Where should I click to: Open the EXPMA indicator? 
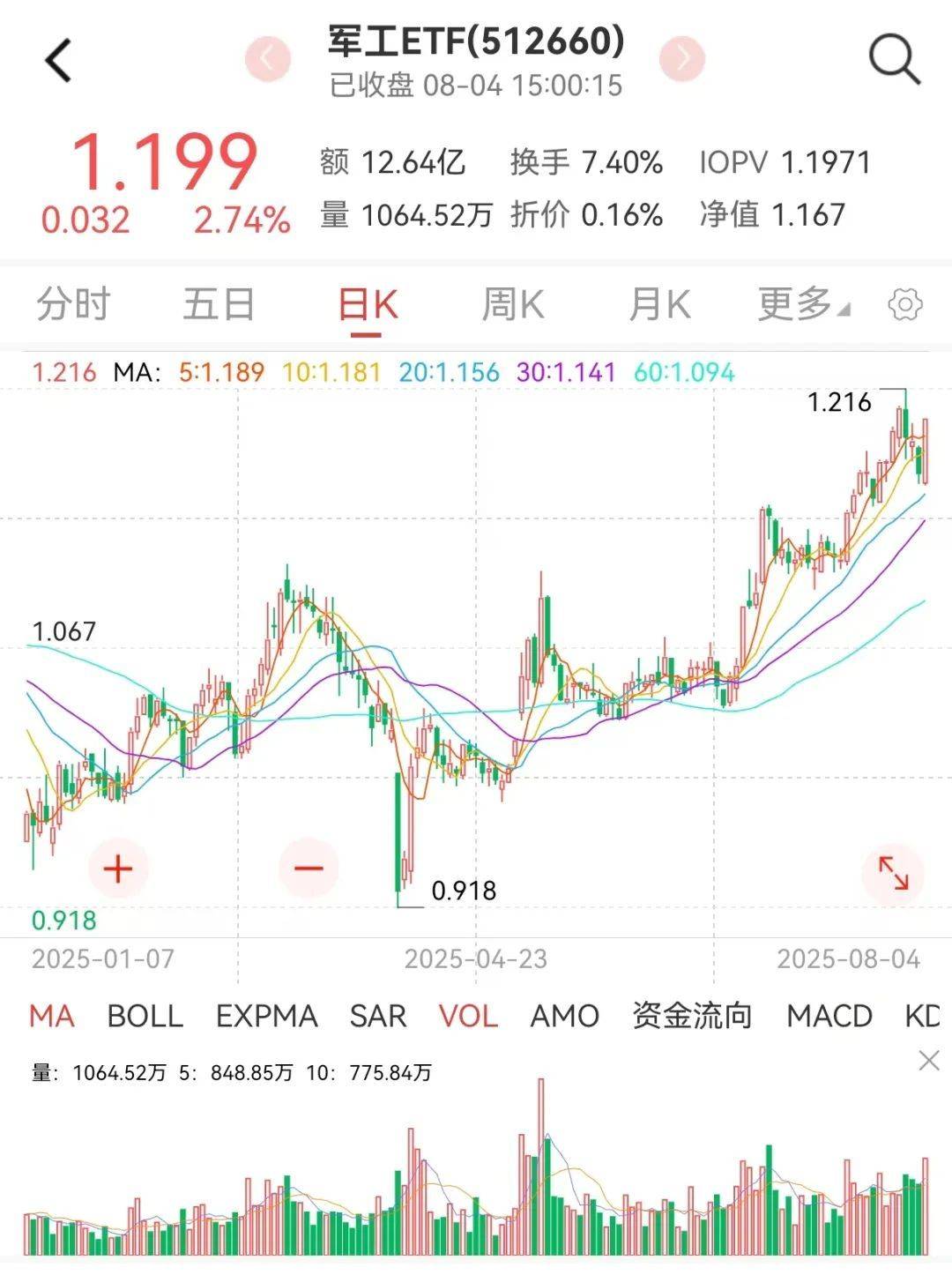(264, 1017)
